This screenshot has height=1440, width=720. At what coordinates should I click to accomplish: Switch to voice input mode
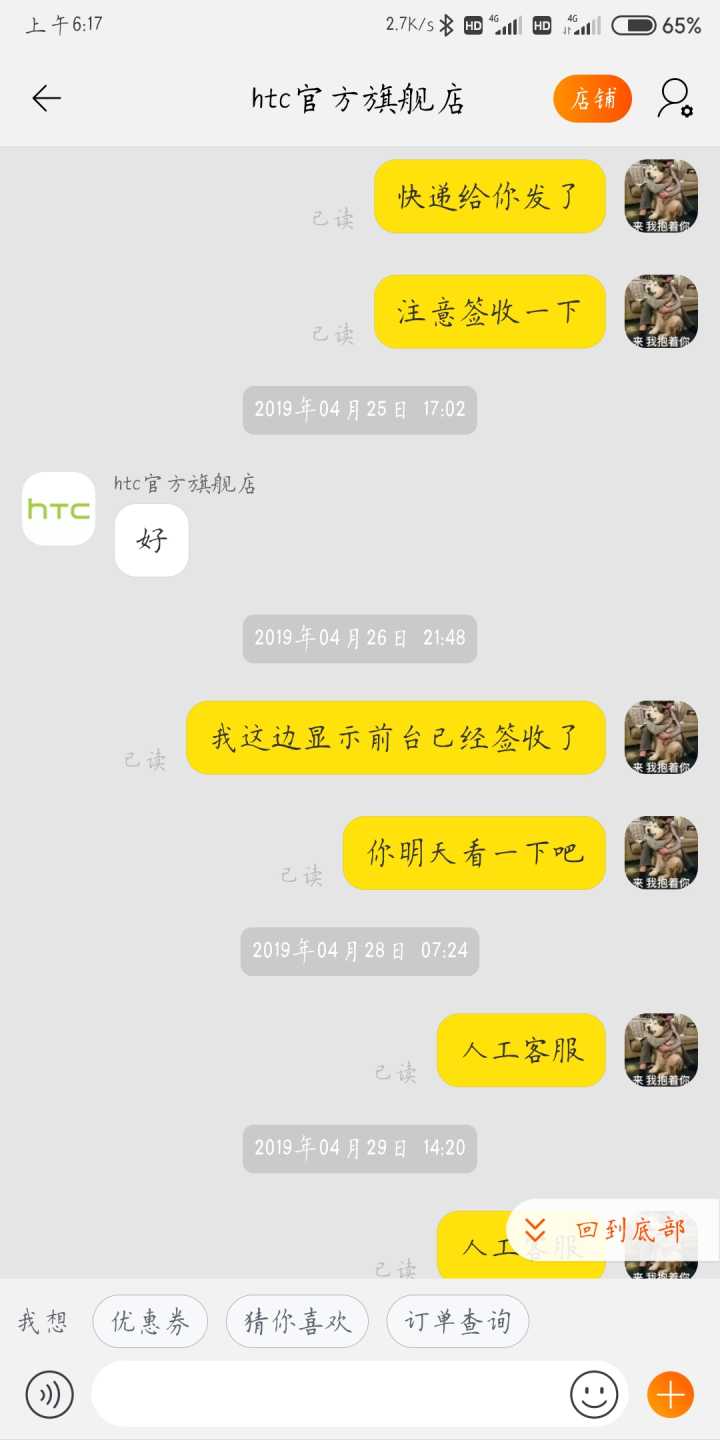[50, 1393]
